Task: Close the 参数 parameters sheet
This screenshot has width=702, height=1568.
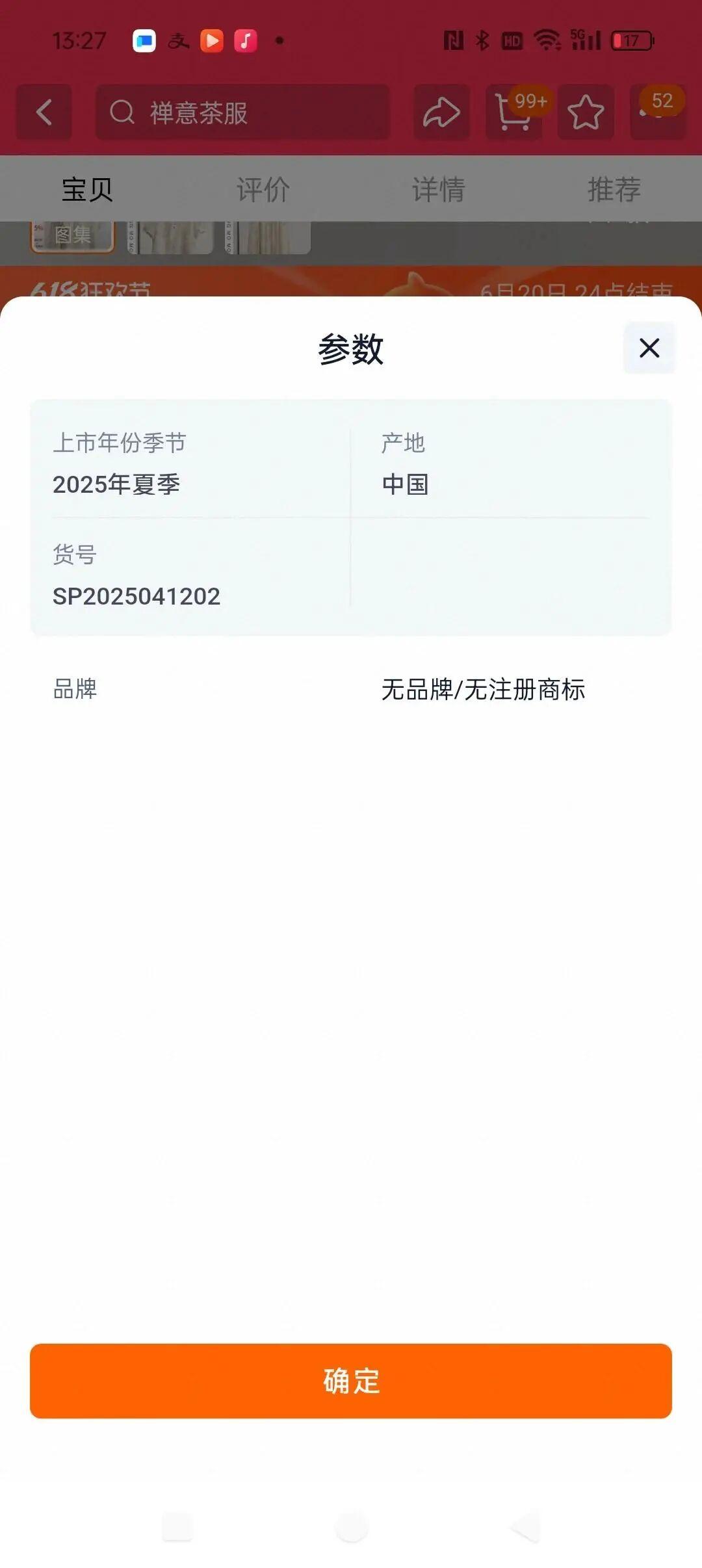Action: [649, 348]
